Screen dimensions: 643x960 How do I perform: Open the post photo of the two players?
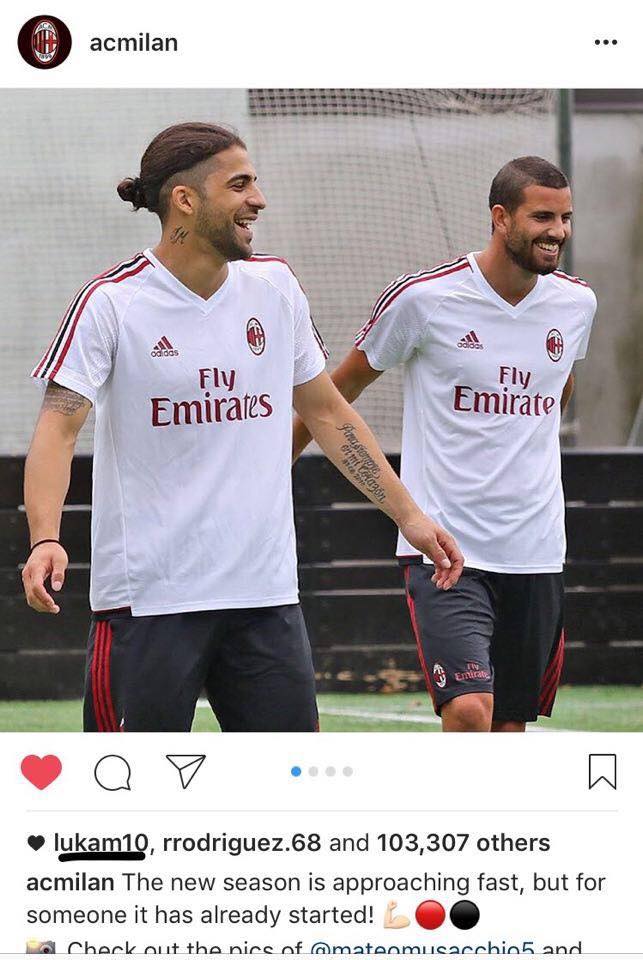pyautogui.click(x=322, y=410)
